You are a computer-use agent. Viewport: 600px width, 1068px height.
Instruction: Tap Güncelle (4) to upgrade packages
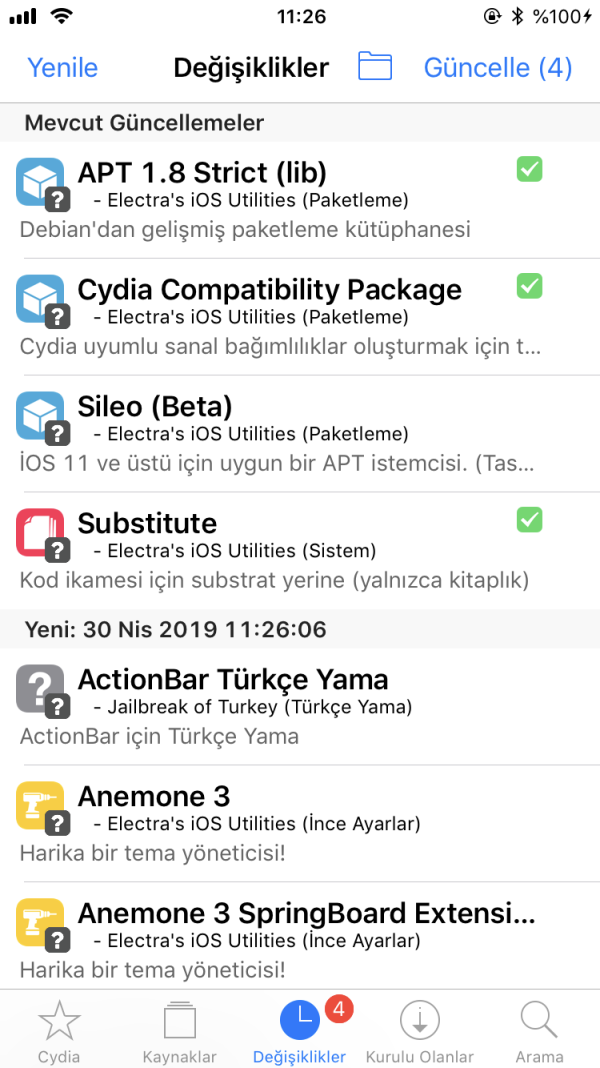[x=498, y=68]
